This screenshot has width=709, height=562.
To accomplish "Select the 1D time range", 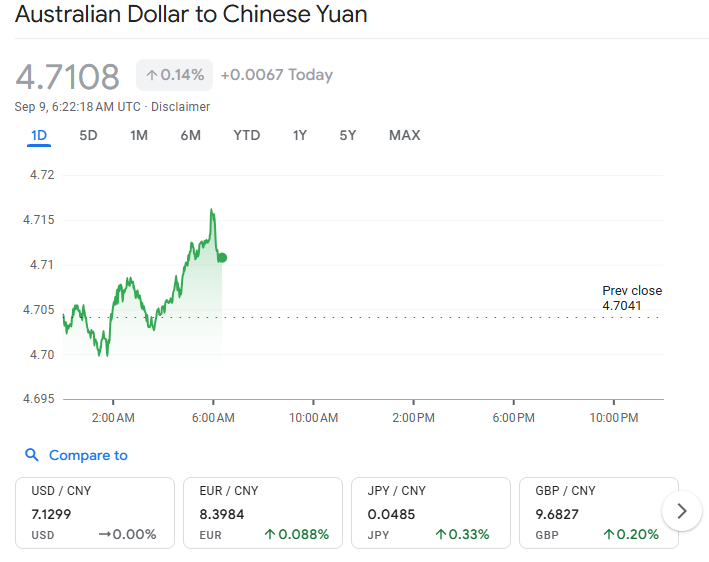I will pyautogui.click(x=39, y=135).
